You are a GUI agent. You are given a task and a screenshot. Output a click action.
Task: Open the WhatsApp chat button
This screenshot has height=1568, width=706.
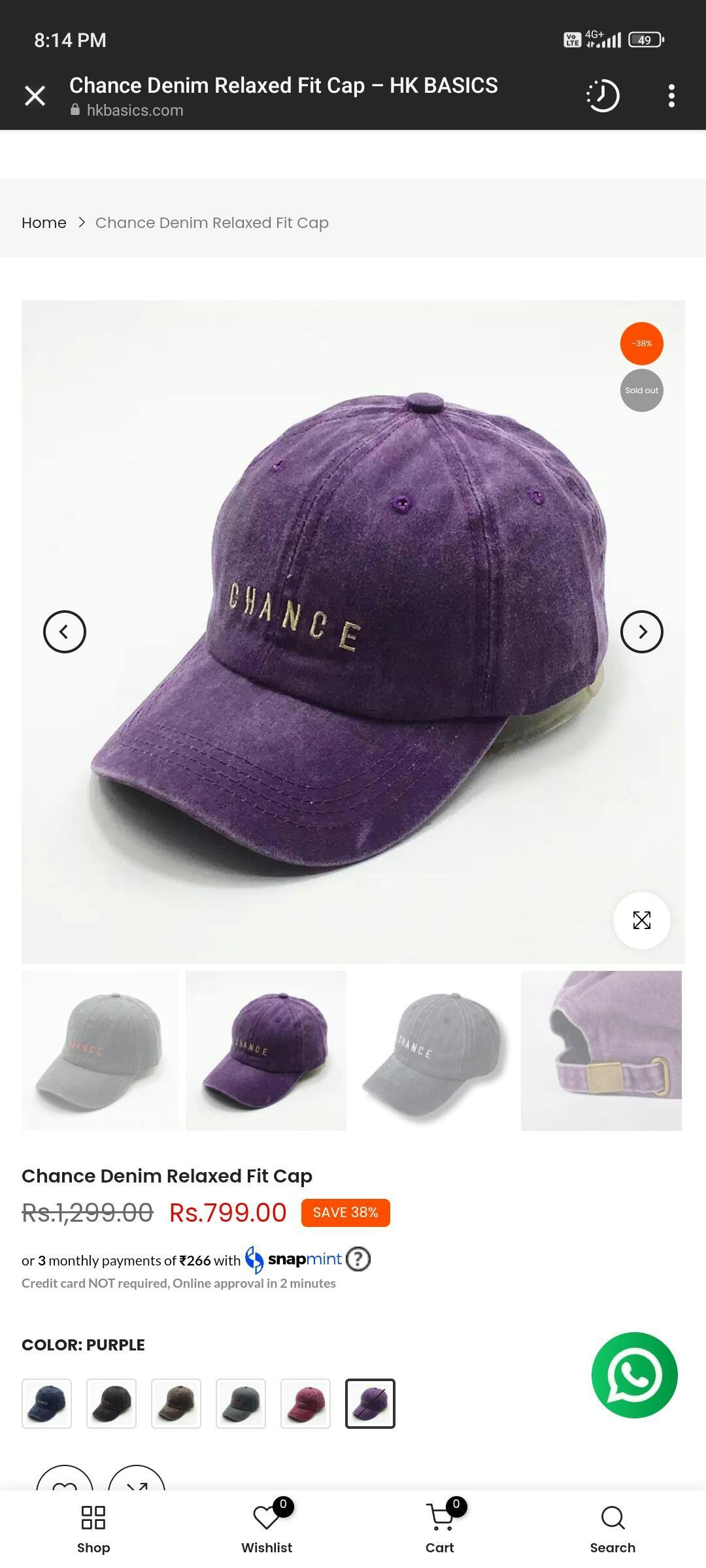[634, 1375]
